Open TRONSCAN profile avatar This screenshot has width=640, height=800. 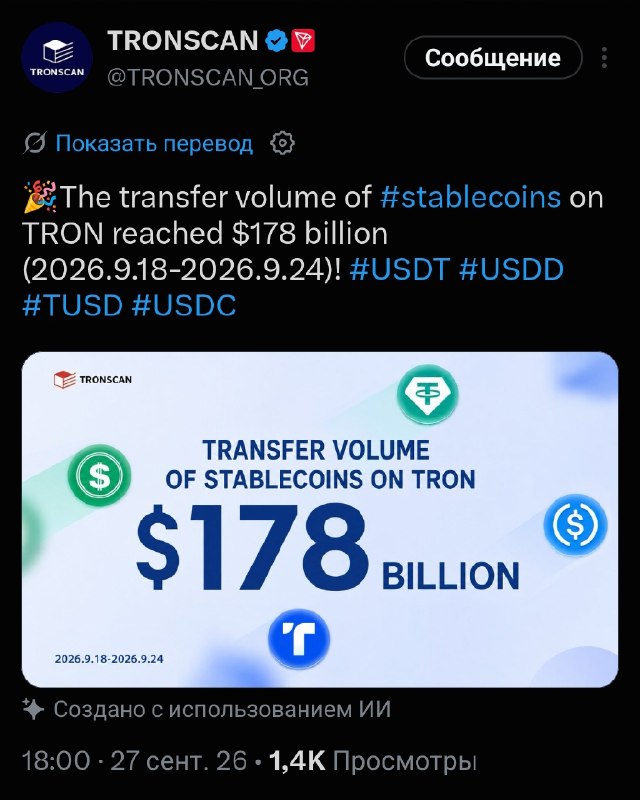tap(57, 58)
